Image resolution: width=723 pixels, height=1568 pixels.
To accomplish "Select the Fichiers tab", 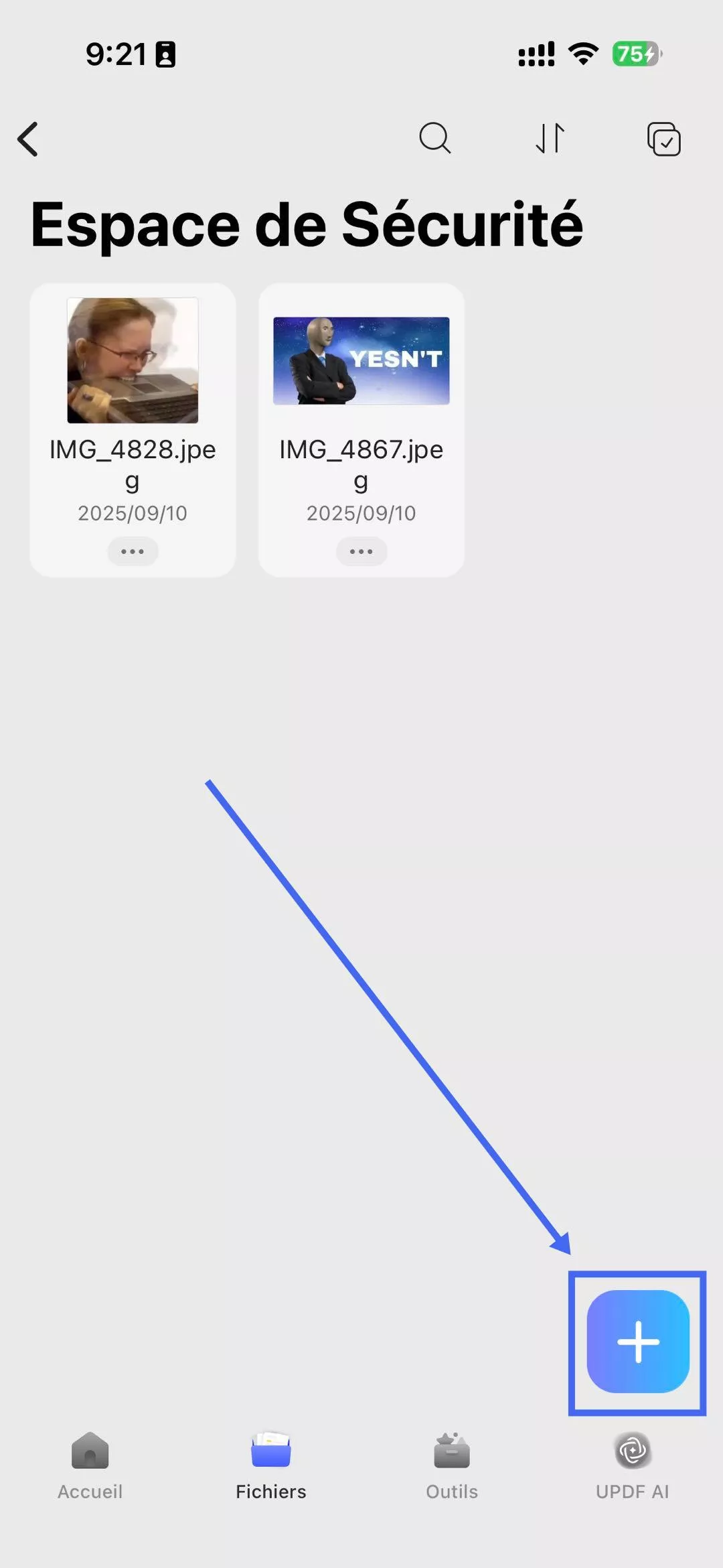I will click(271, 1466).
